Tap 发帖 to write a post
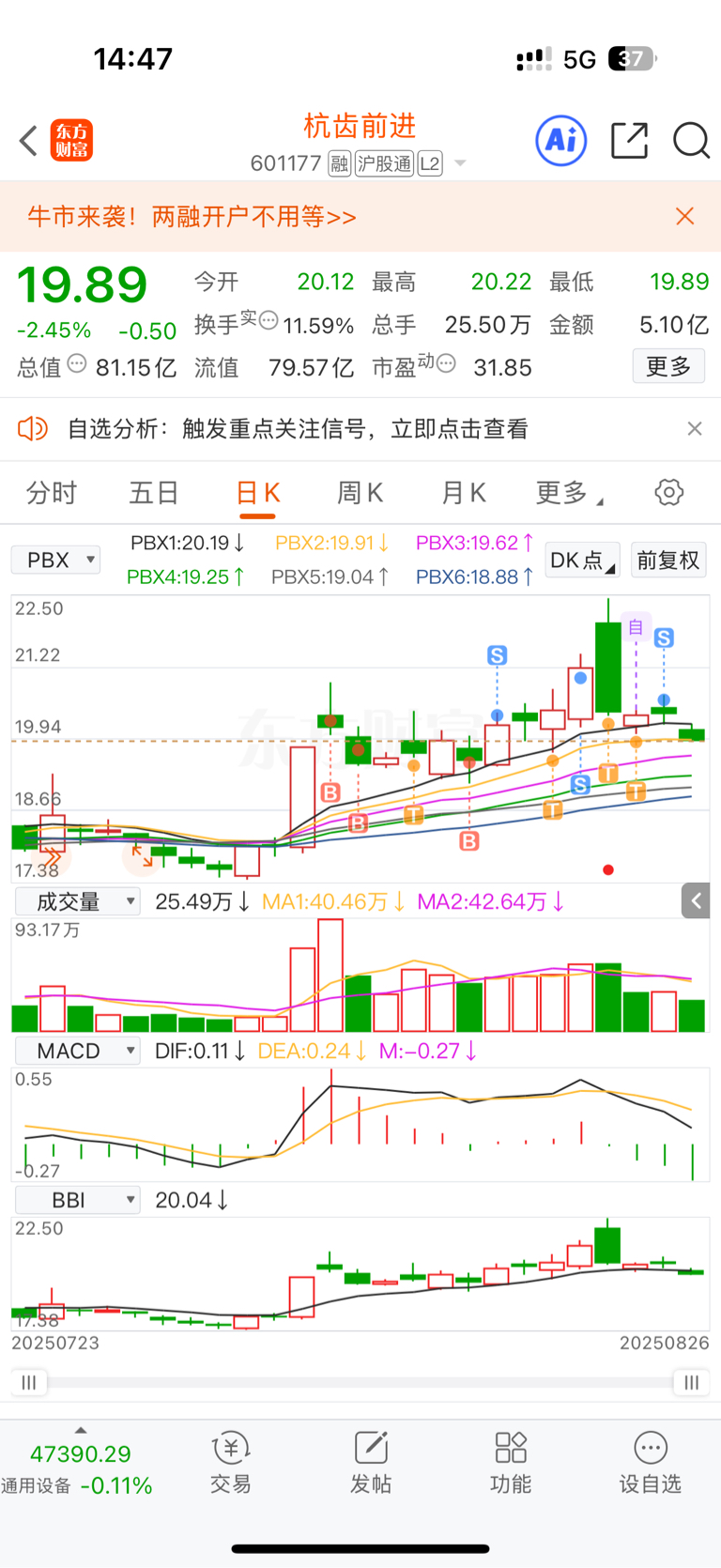 click(x=371, y=1463)
